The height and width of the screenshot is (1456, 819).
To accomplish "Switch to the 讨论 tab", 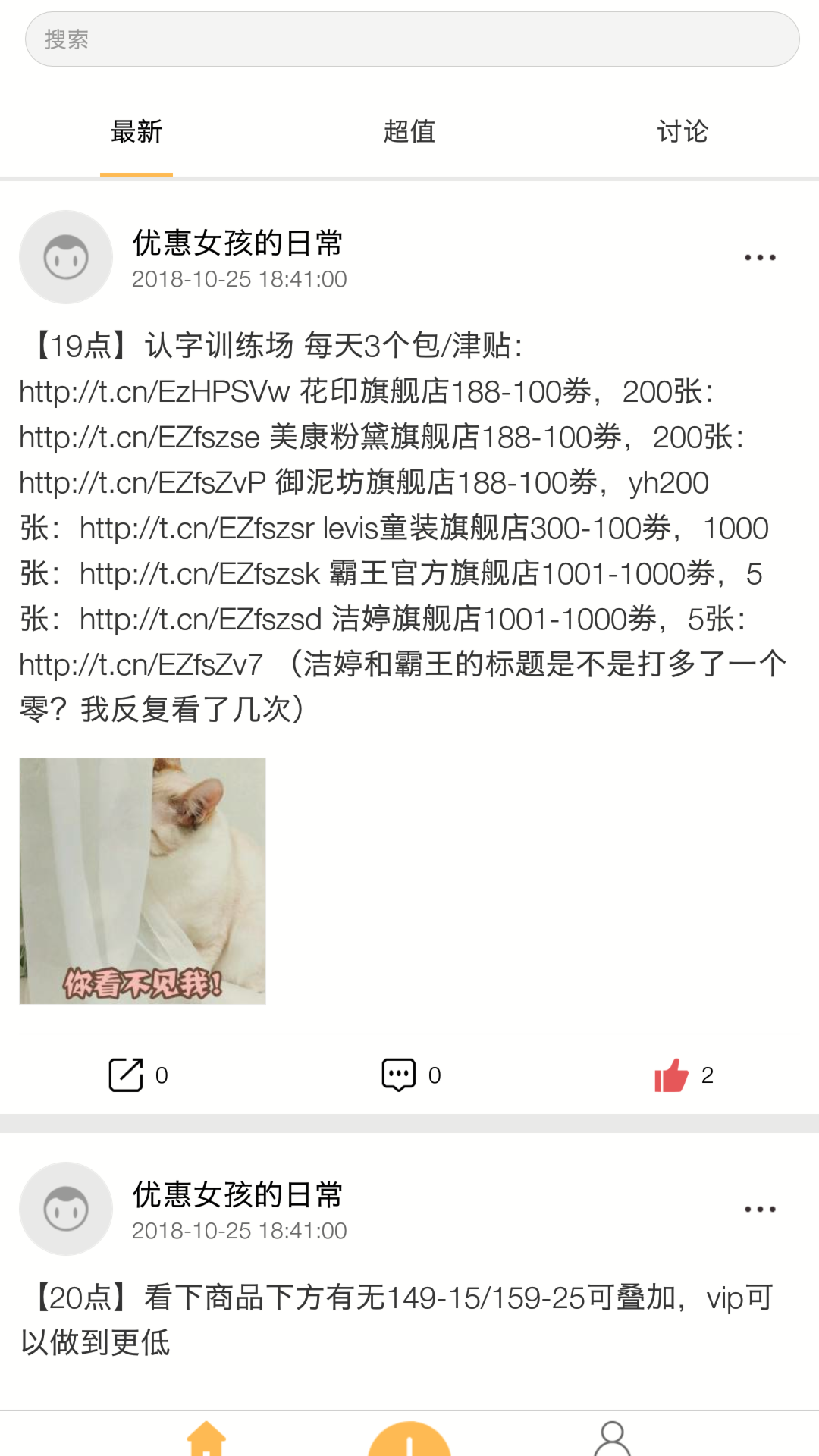I will pyautogui.click(x=682, y=132).
